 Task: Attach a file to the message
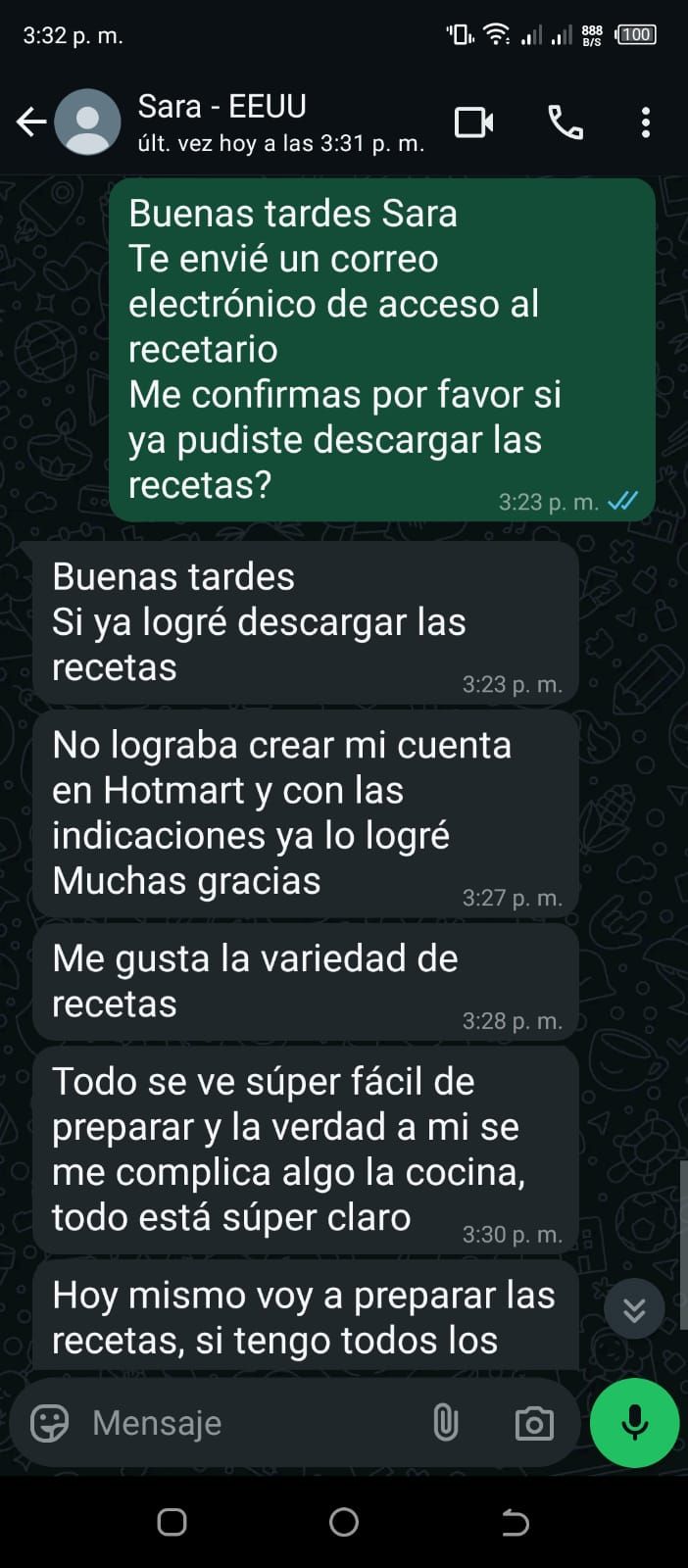[x=445, y=1423]
